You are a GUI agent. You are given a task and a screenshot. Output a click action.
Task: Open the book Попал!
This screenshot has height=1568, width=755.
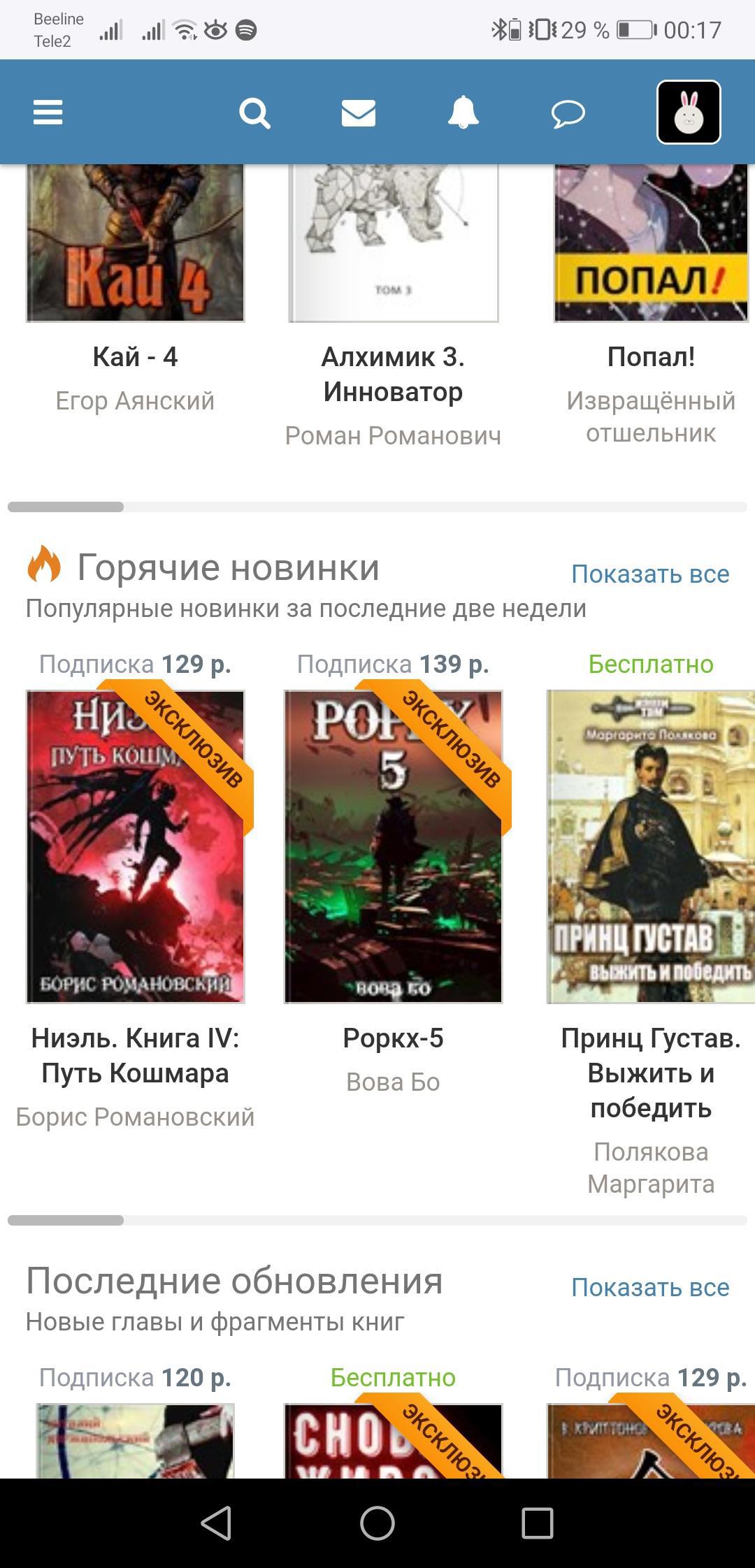[651, 357]
